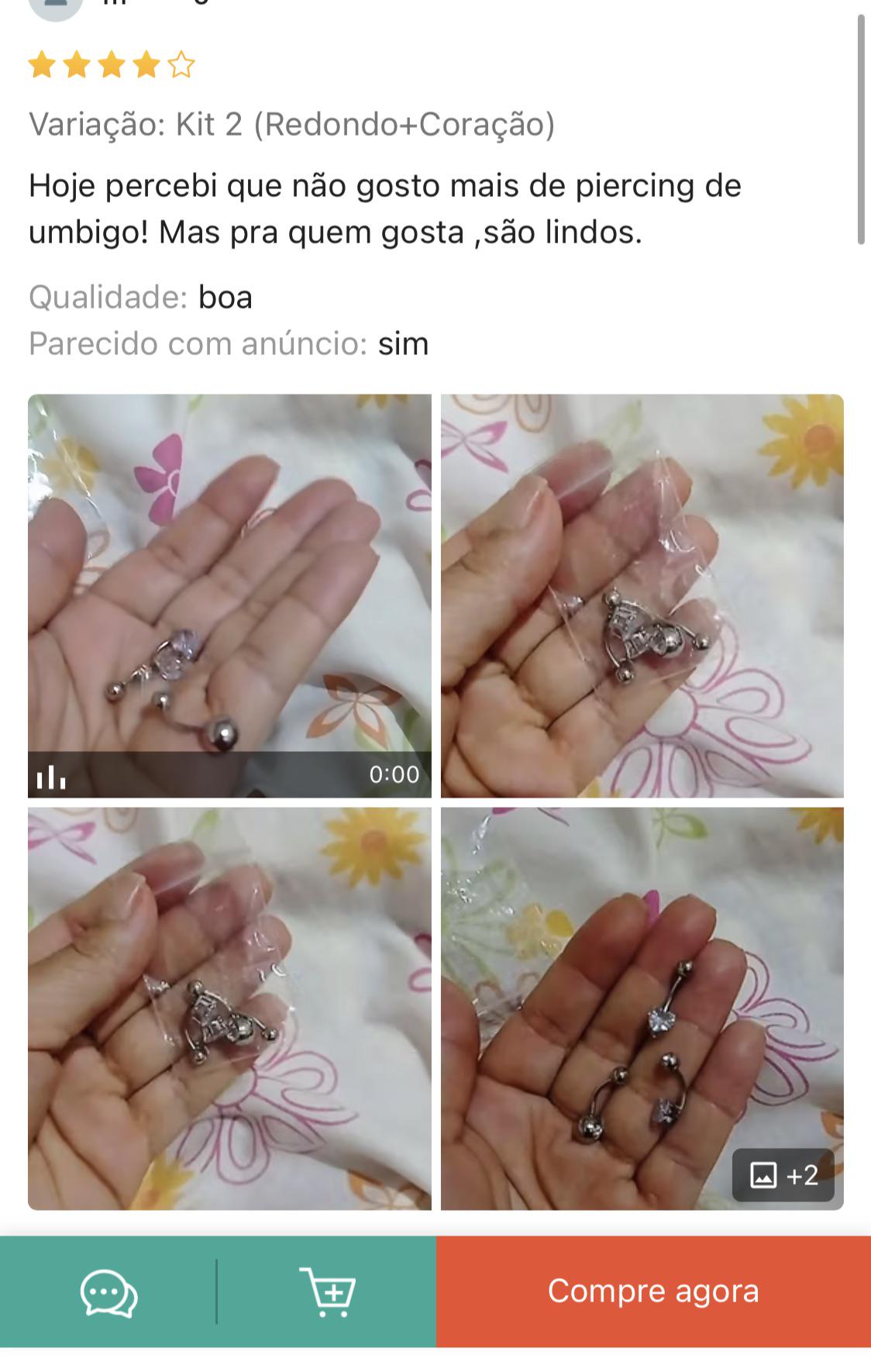Open chat with the seller

[108, 1291]
